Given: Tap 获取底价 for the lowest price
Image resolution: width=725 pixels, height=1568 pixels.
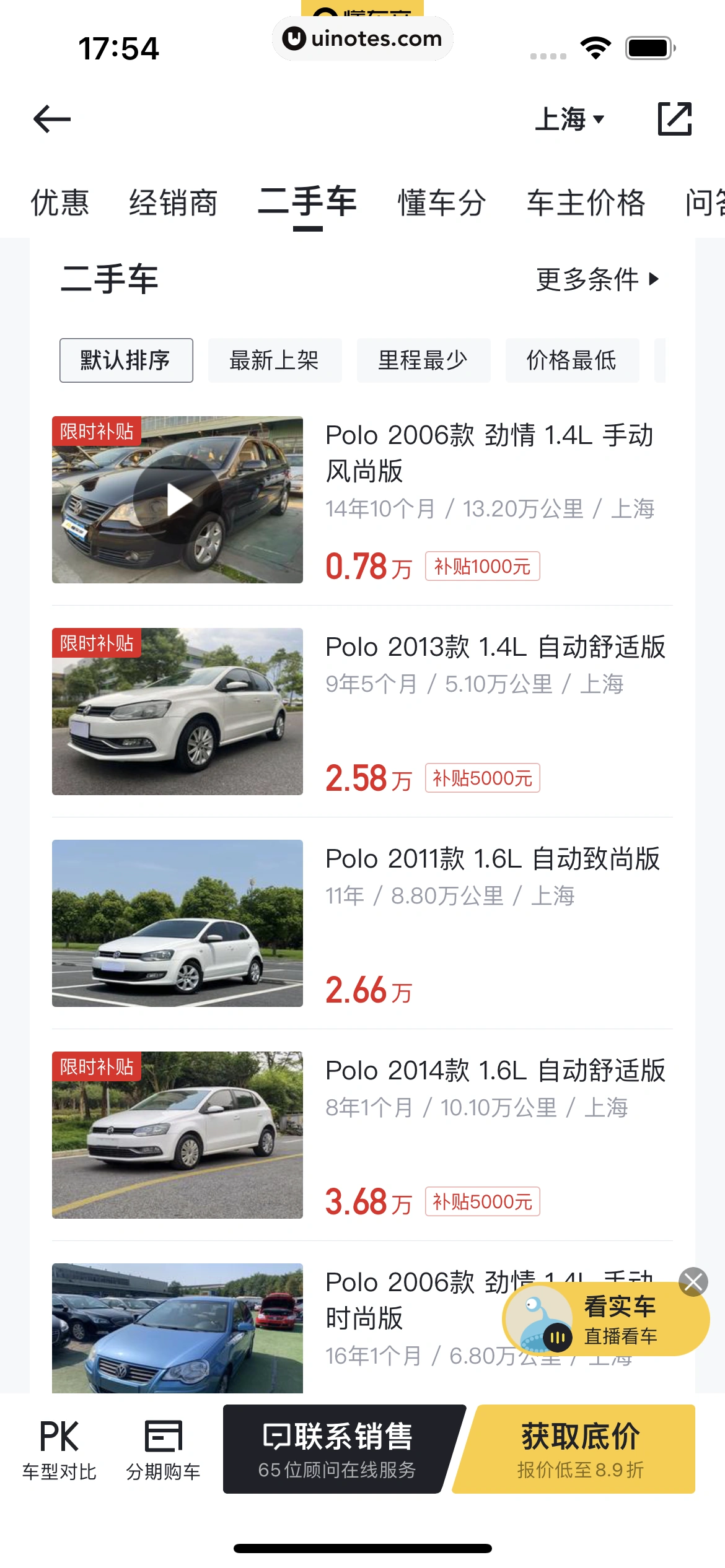Looking at the screenshot, I should point(580,1449).
